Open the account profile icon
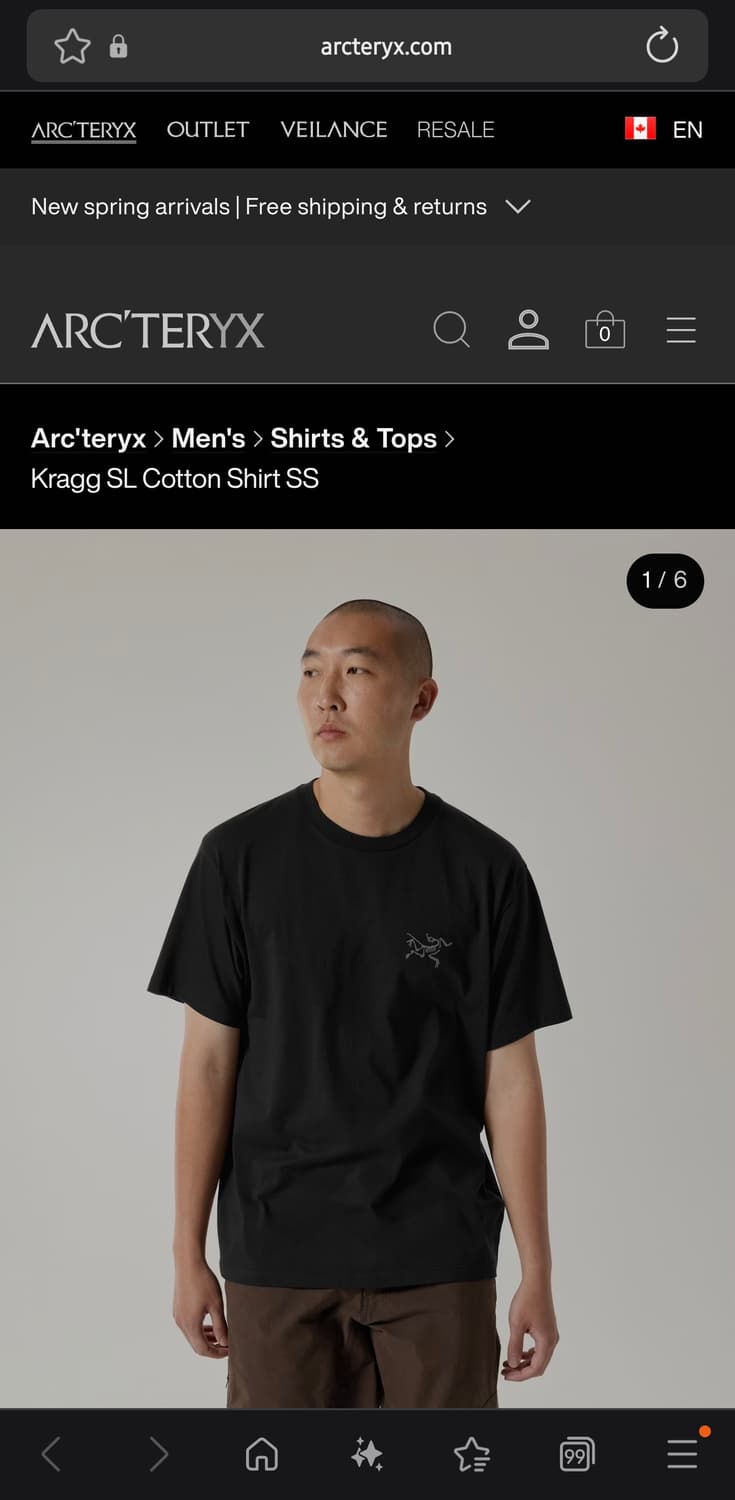The width and height of the screenshot is (735, 1500). click(x=528, y=330)
